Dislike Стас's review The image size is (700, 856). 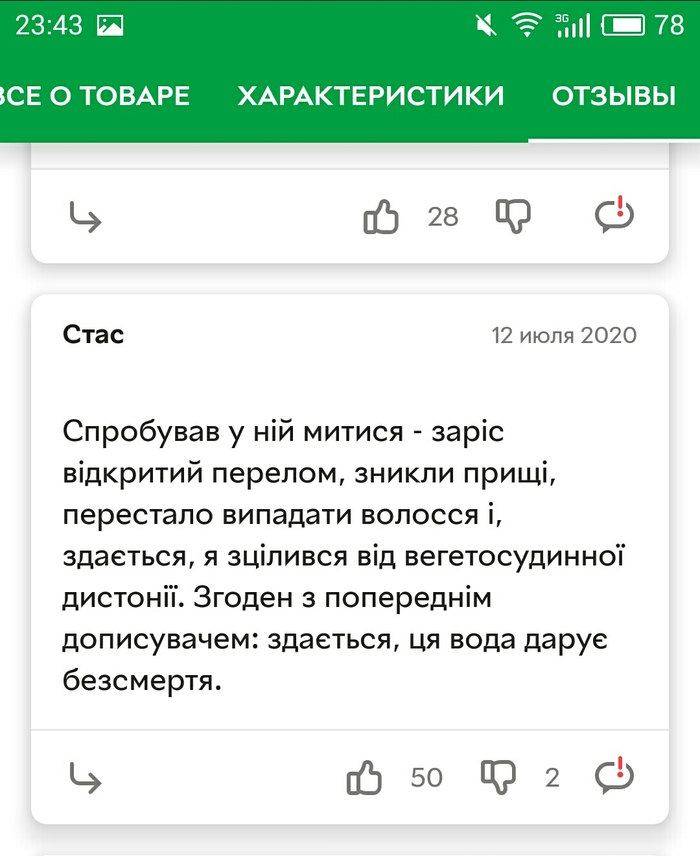click(499, 776)
